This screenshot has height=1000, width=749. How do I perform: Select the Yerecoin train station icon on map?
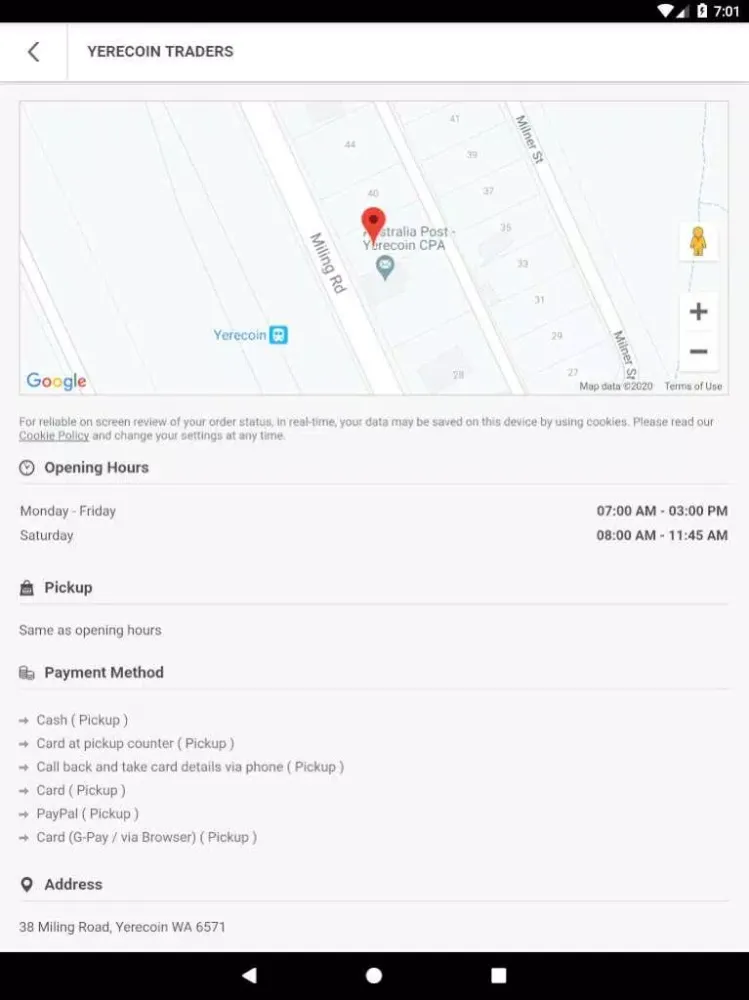277,335
